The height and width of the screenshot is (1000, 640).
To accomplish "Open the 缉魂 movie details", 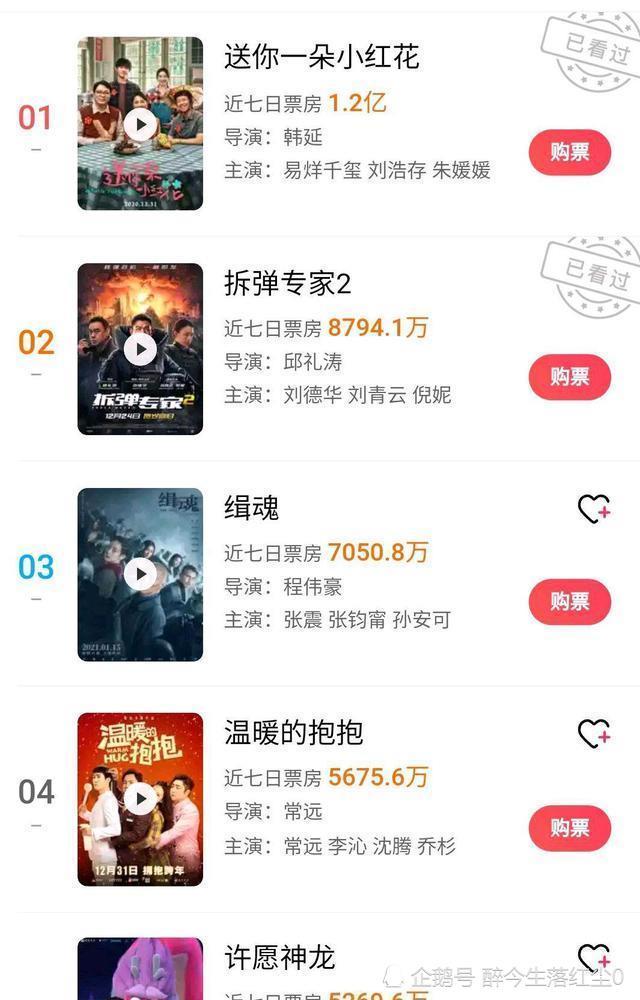I will point(252,508).
